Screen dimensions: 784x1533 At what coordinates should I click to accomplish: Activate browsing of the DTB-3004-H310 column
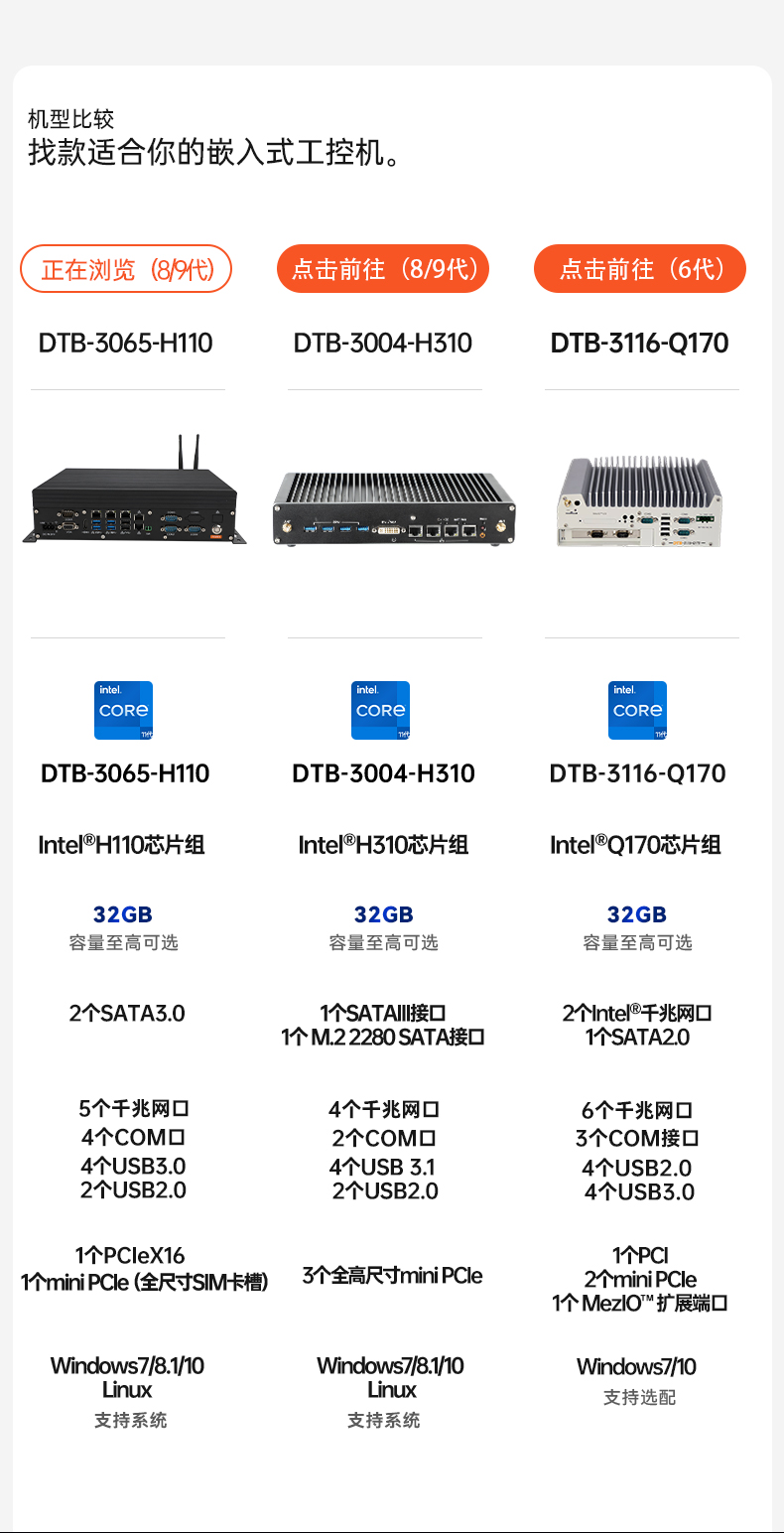coord(383,268)
